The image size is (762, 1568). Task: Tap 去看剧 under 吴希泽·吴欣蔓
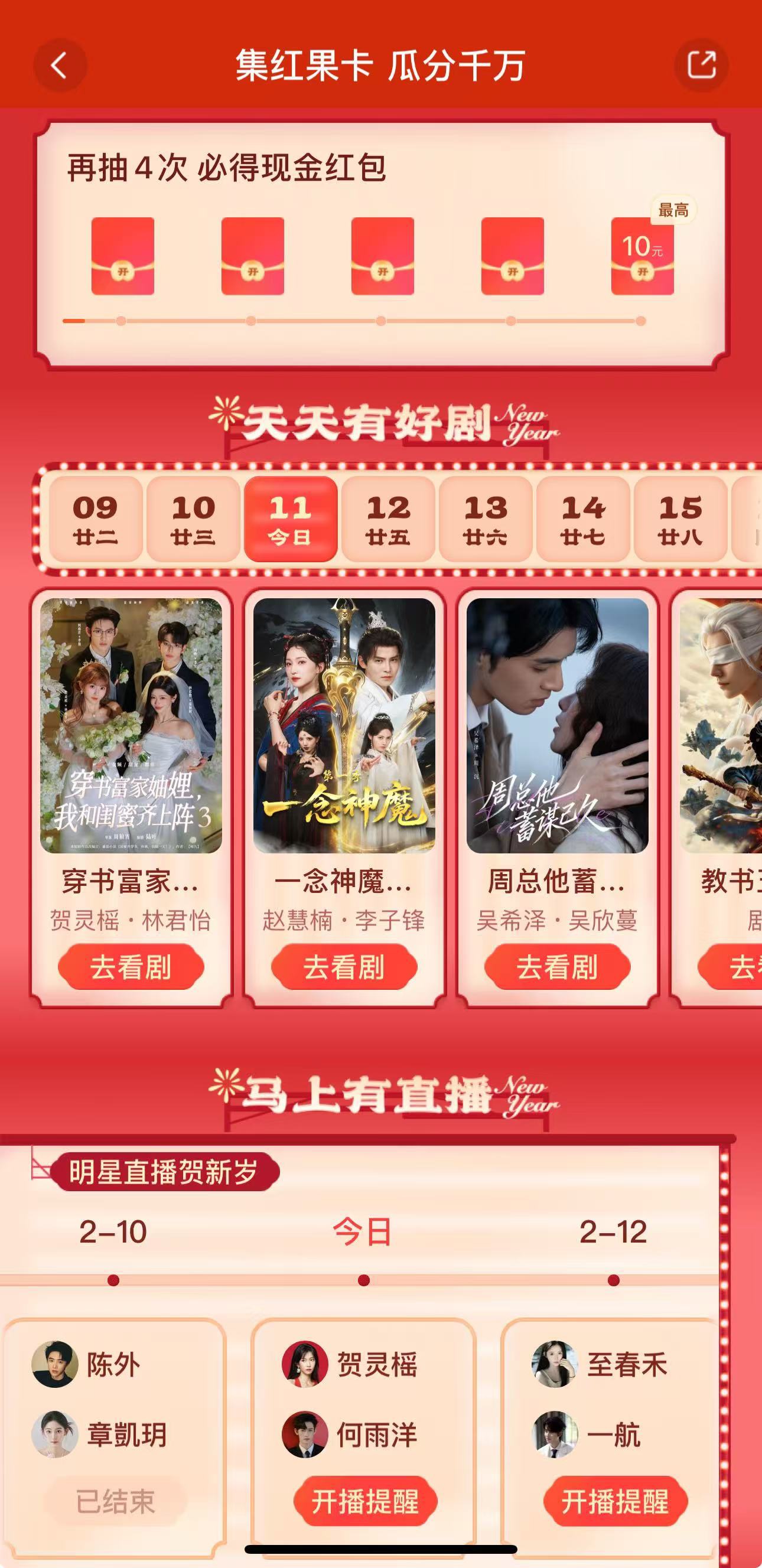[x=557, y=967]
